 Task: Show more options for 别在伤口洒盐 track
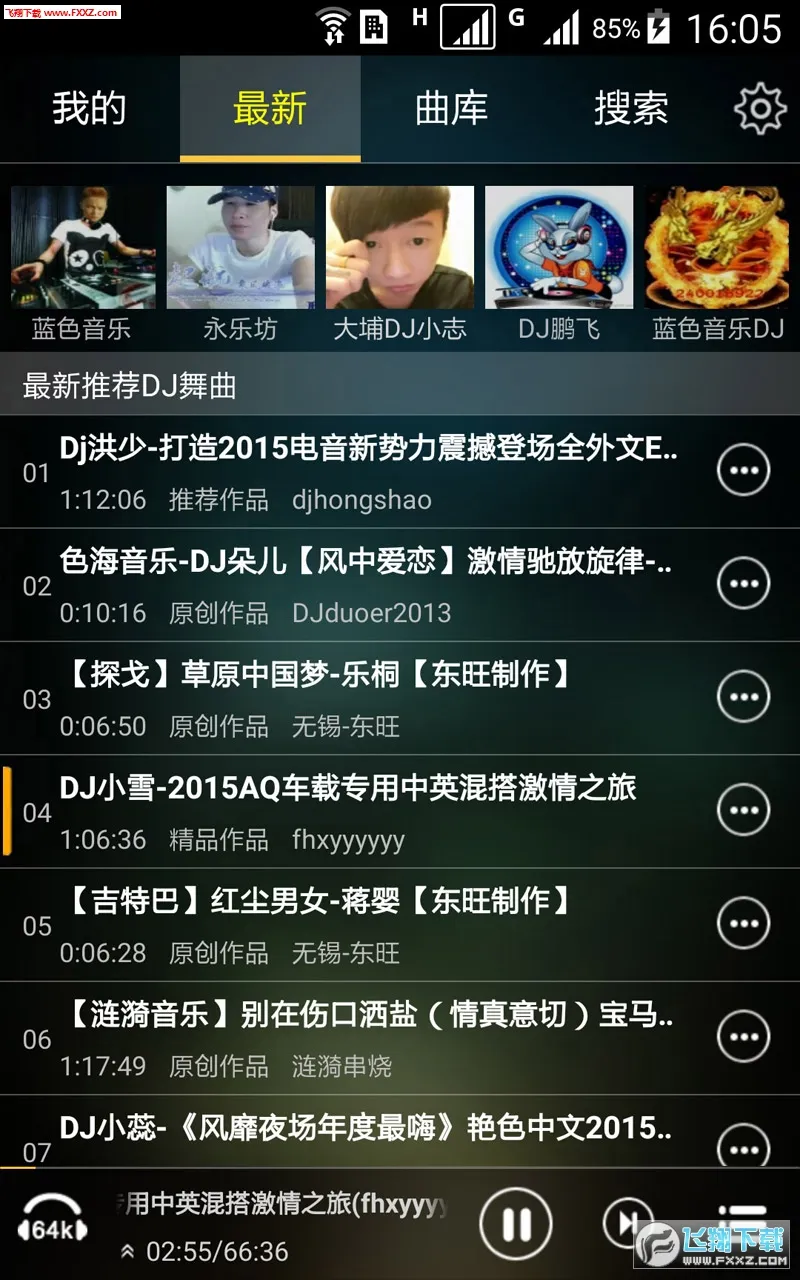[743, 1037]
